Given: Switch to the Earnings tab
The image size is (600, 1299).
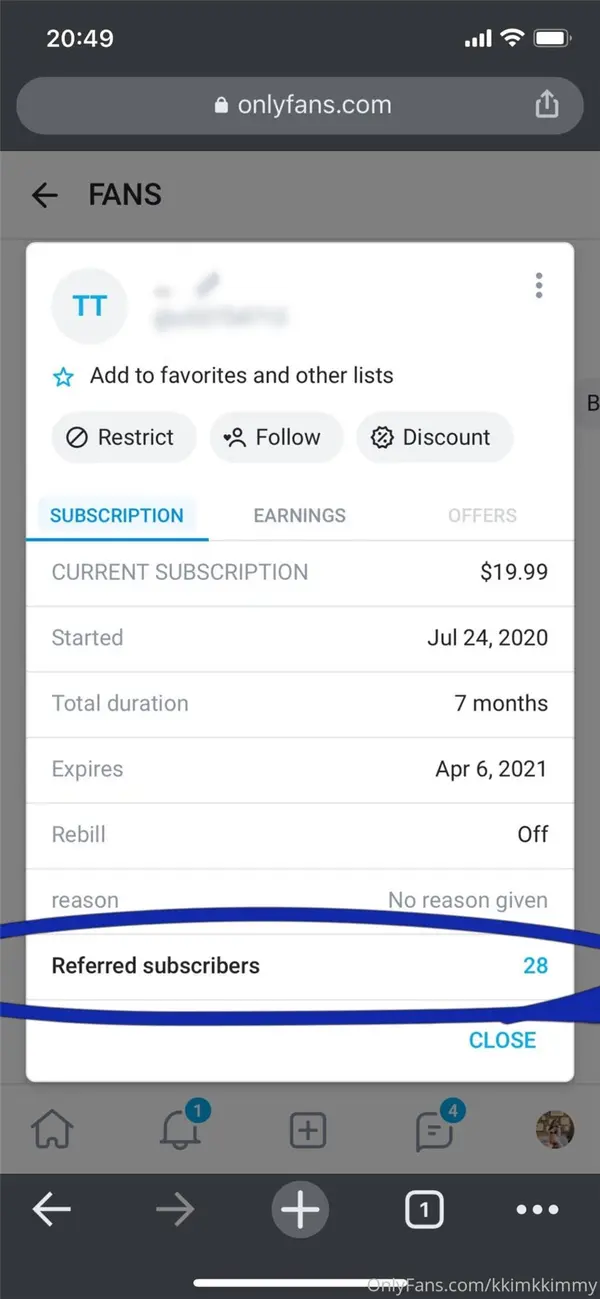Looking at the screenshot, I should coord(299,516).
